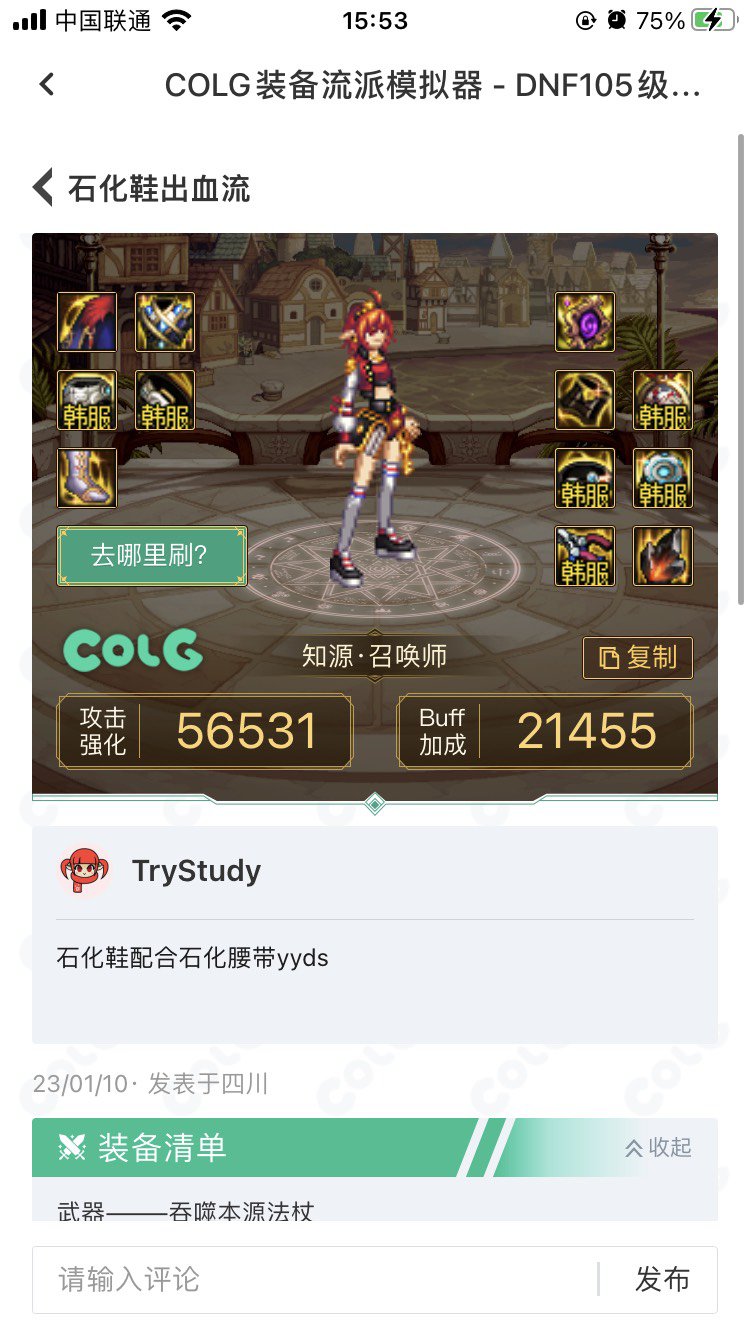Tap the flaming rock equipment icon
Screen dimensions: 750x1334
(663, 556)
